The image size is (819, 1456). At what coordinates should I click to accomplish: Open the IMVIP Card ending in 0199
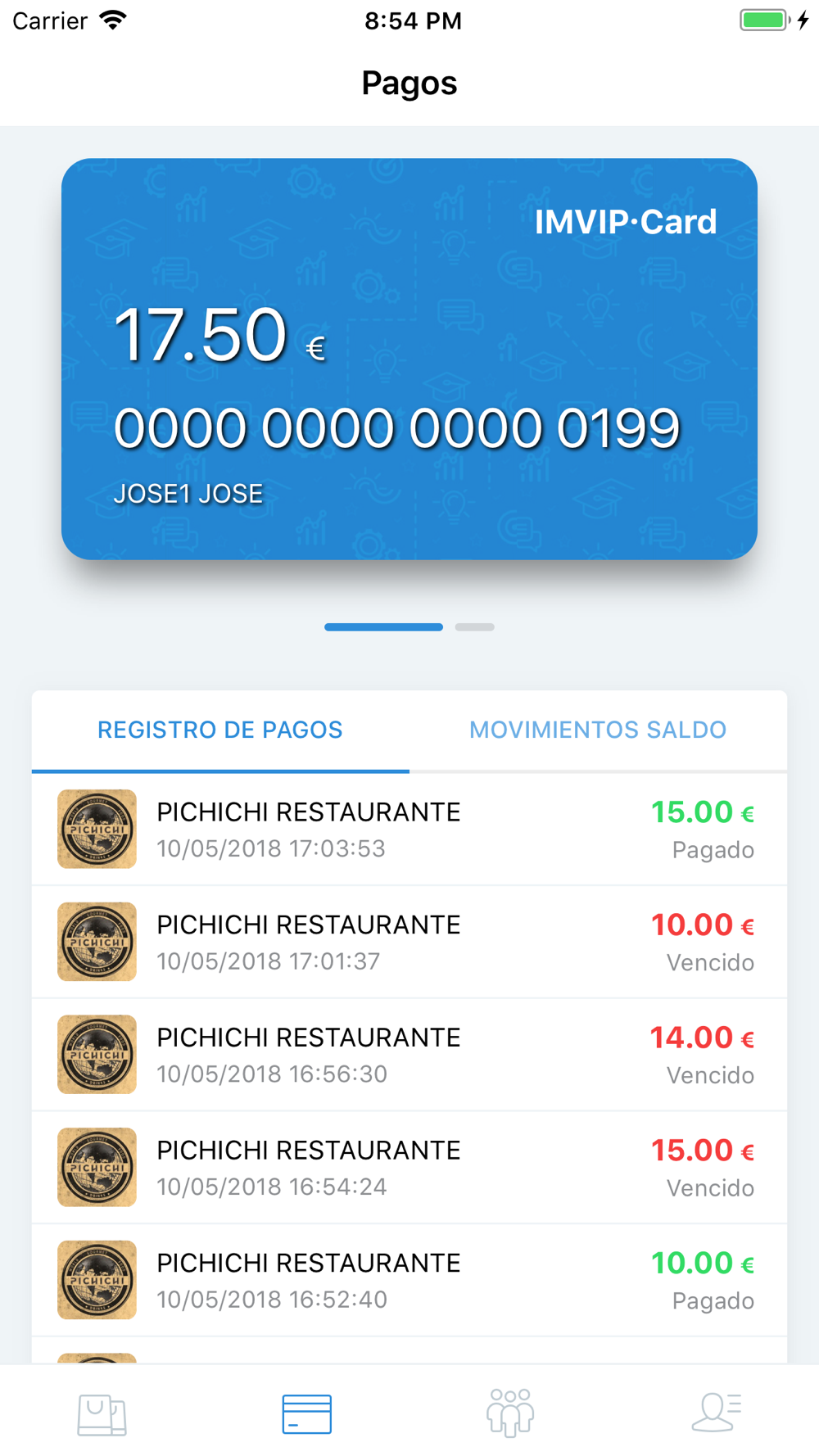409,359
